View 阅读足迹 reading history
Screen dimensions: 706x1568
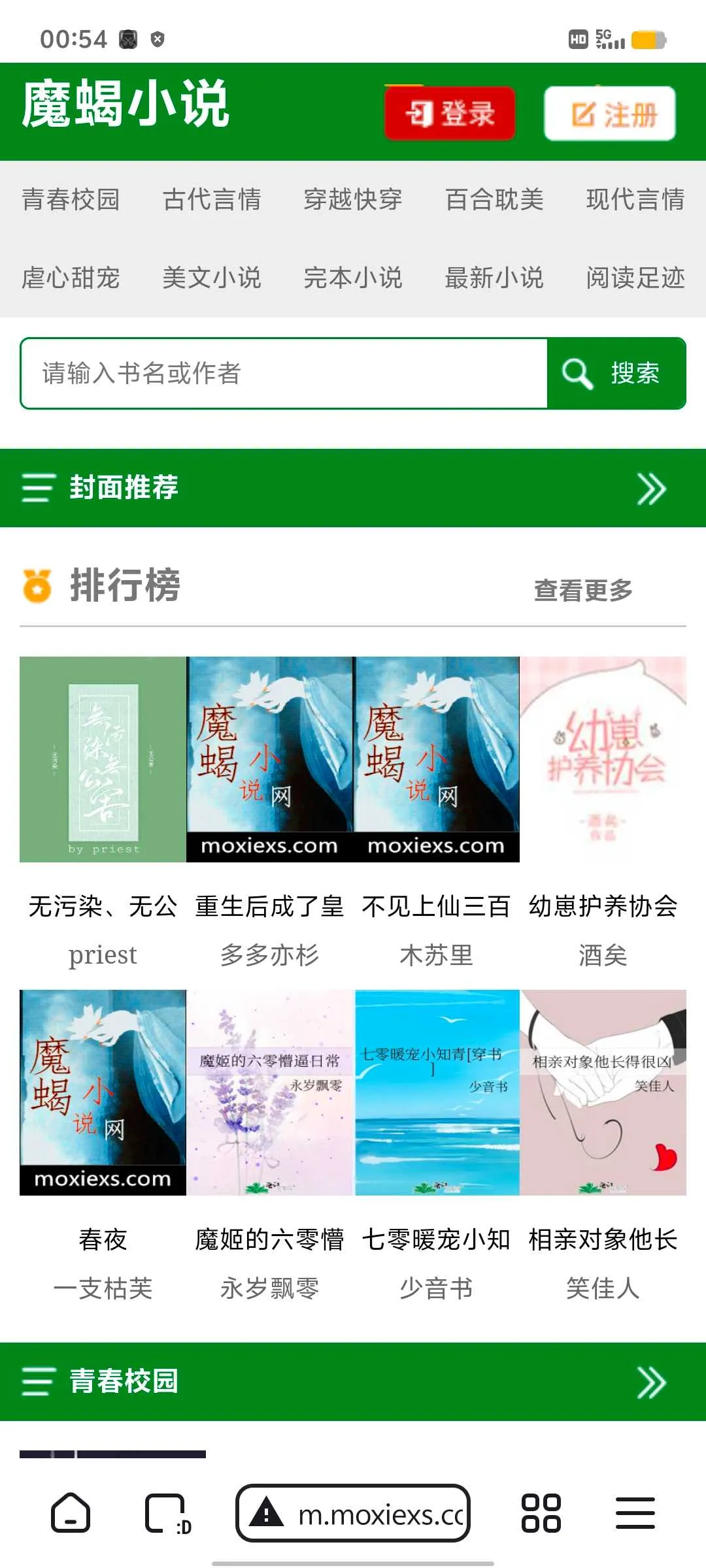click(x=635, y=278)
